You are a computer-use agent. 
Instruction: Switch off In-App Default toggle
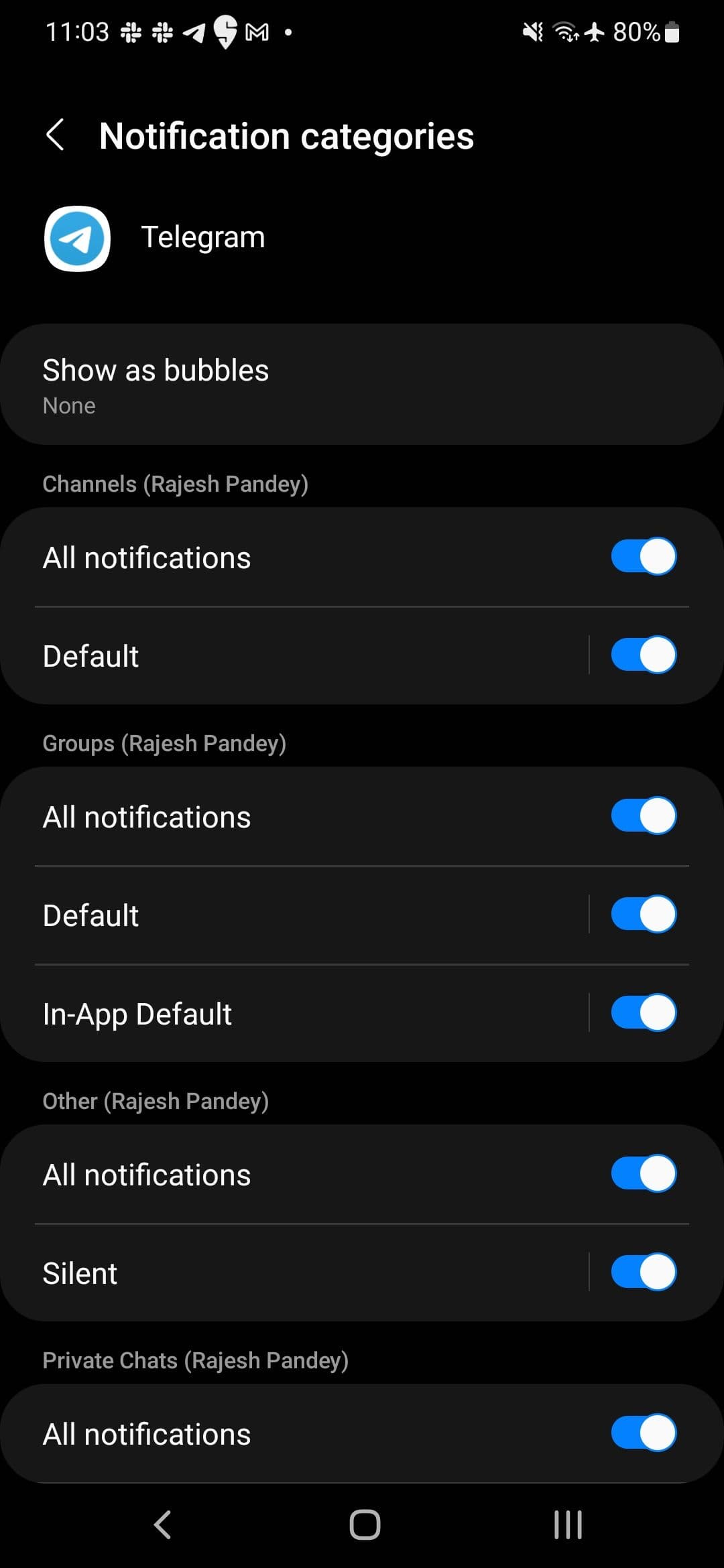click(643, 1012)
